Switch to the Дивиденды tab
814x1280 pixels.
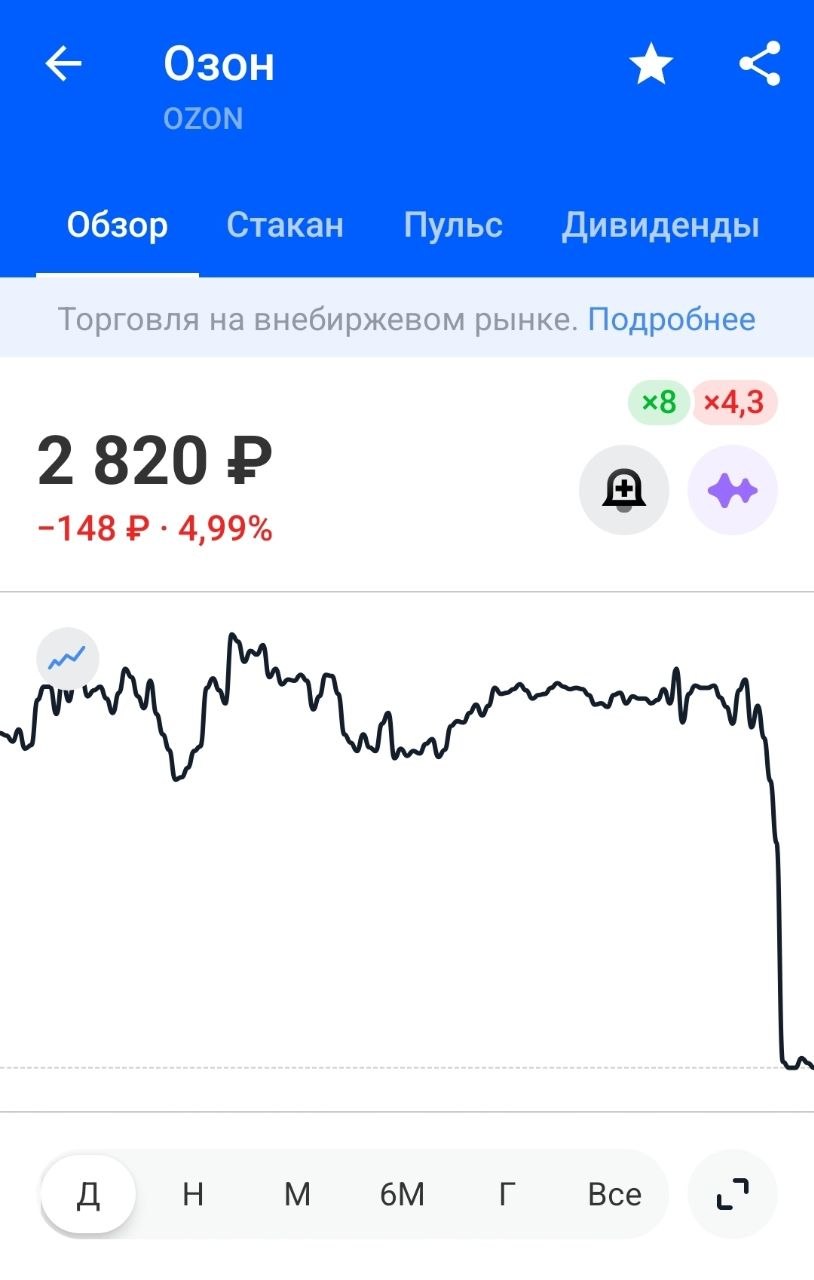pos(660,226)
